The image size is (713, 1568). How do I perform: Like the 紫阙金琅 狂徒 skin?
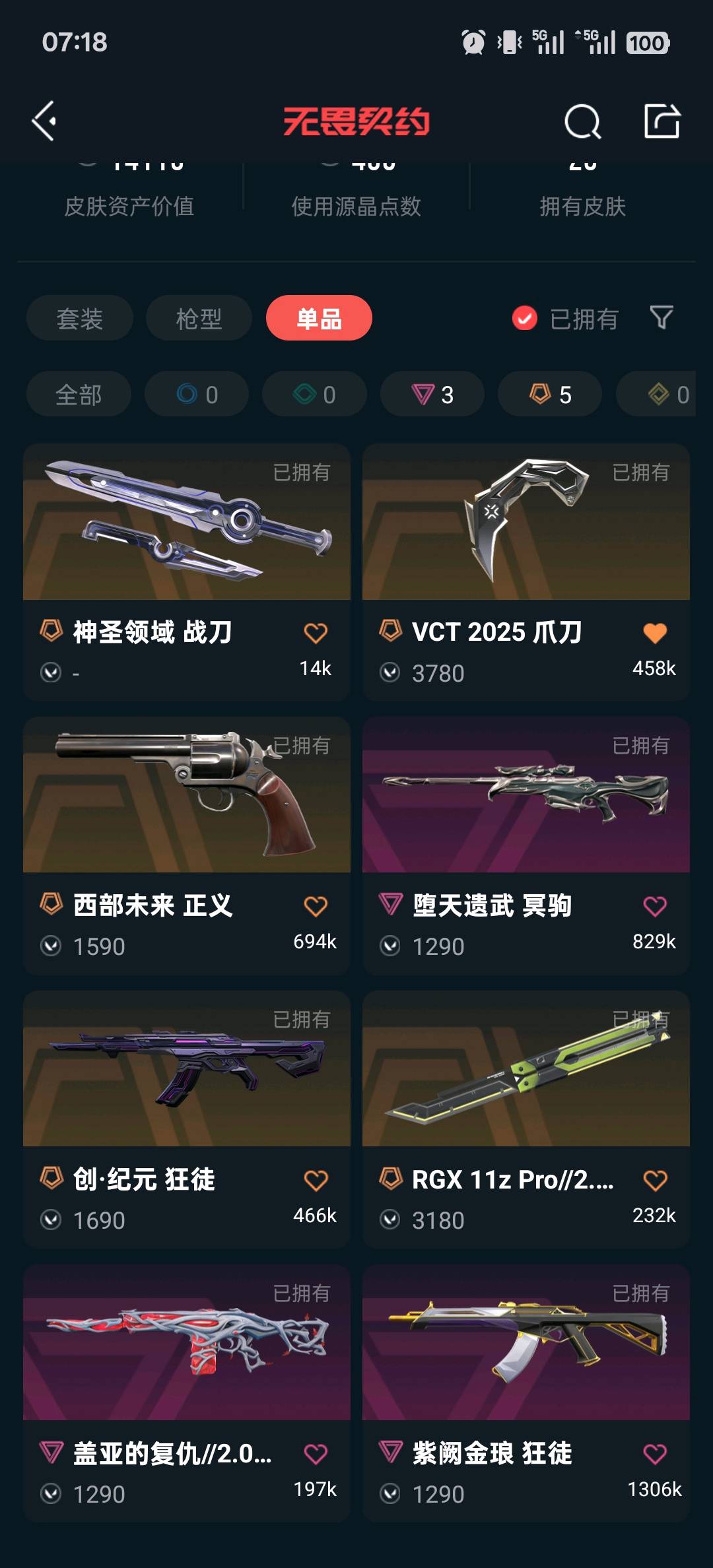pos(655,1454)
